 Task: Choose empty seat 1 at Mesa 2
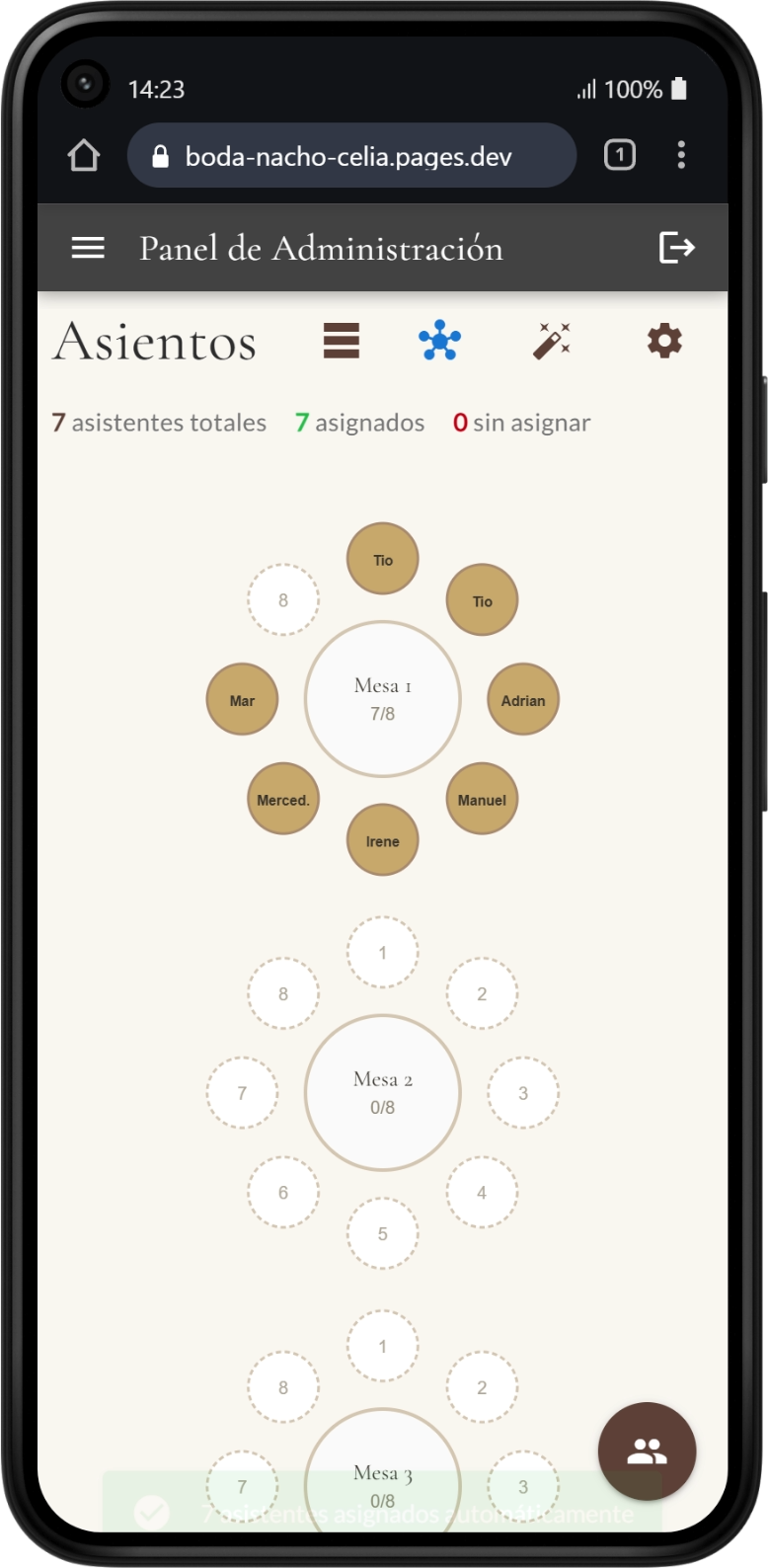point(383,953)
